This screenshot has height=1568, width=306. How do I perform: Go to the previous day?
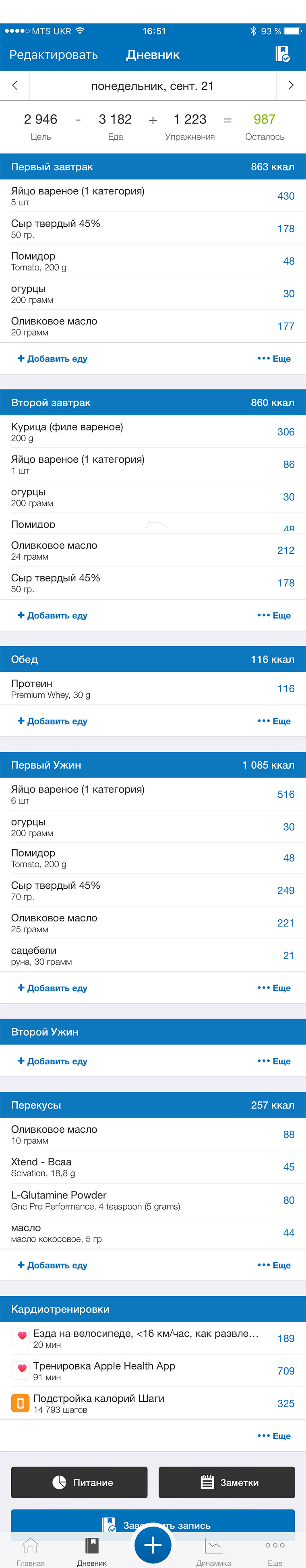(14, 86)
